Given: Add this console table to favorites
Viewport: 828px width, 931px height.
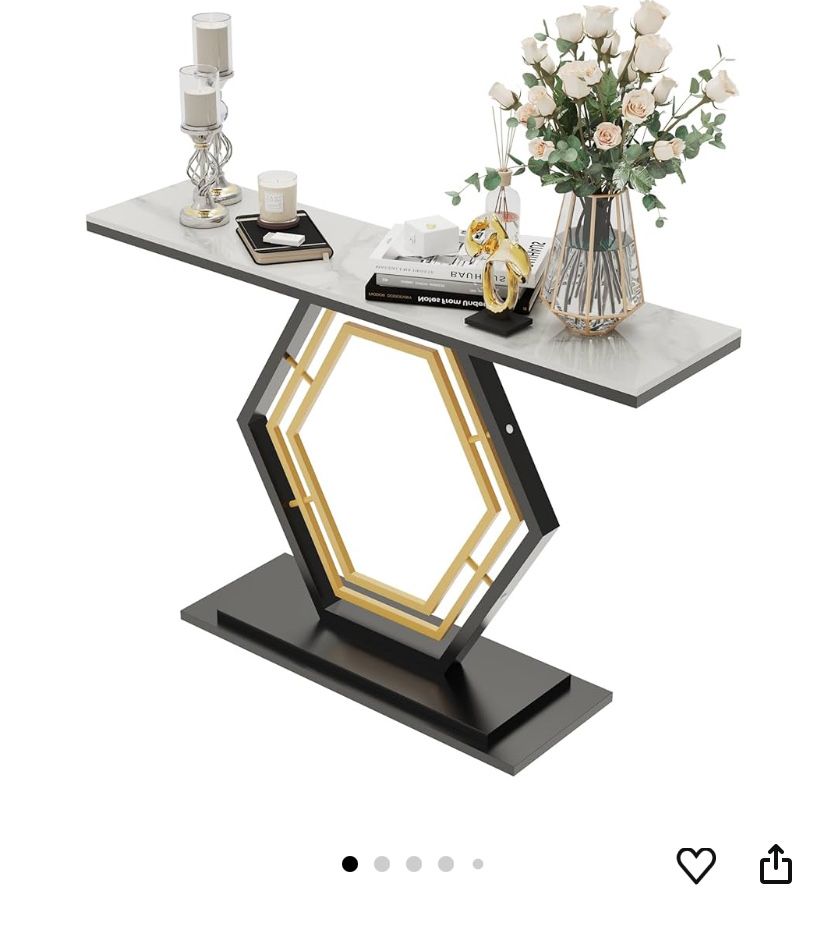Looking at the screenshot, I should point(696,865).
